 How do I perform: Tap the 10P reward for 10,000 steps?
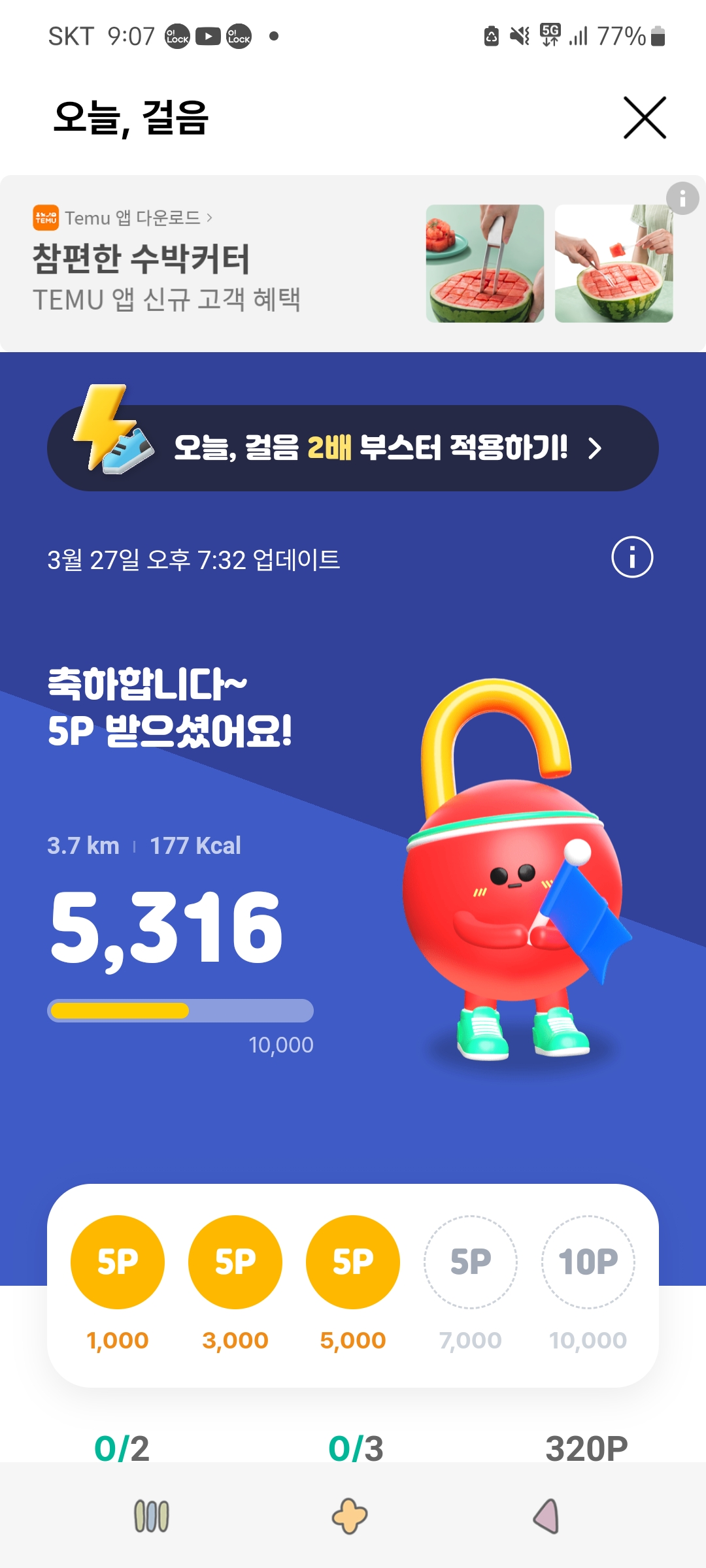pyautogui.click(x=588, y=1262)
